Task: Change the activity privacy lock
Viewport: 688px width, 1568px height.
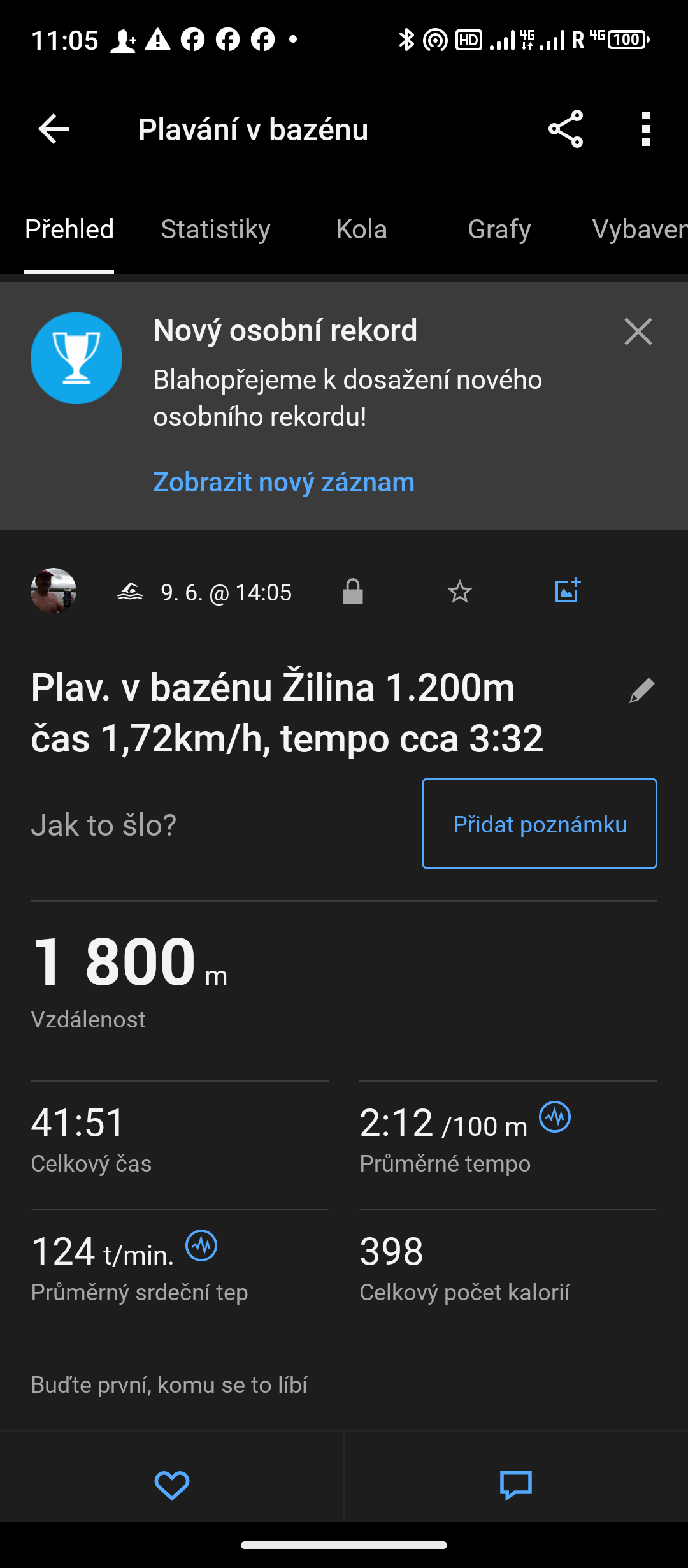Action: (353, 592)
